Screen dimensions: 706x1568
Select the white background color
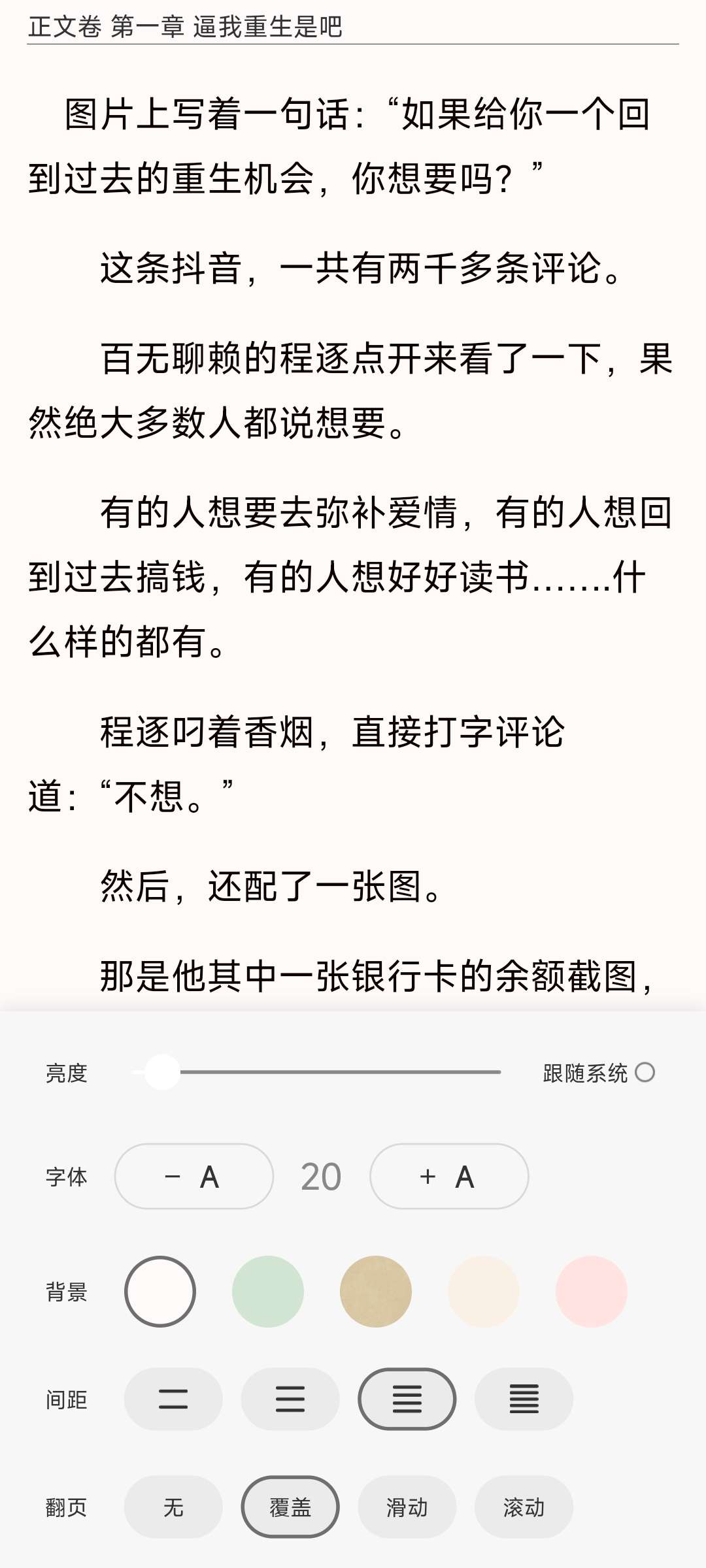160,1292
